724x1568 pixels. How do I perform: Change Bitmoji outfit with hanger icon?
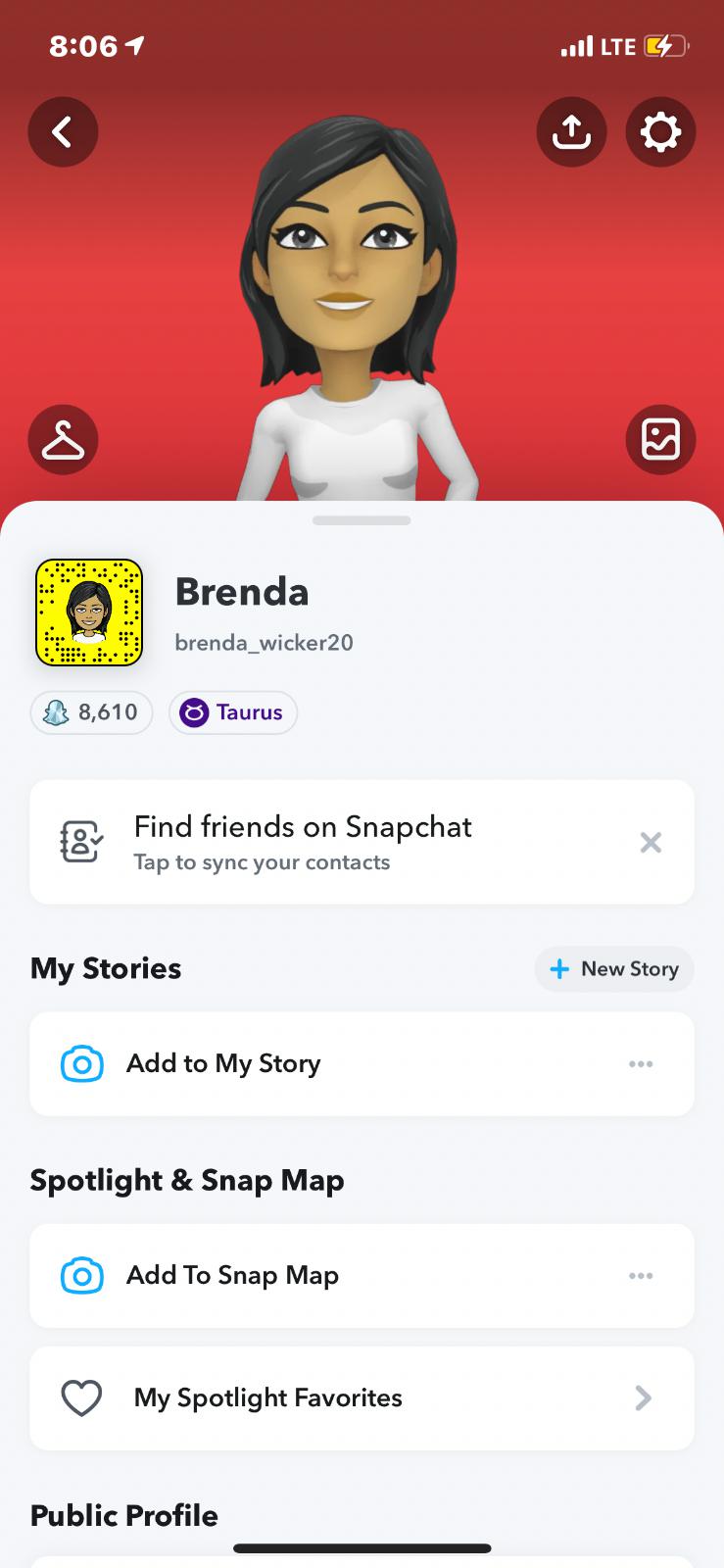click(63, 439)
